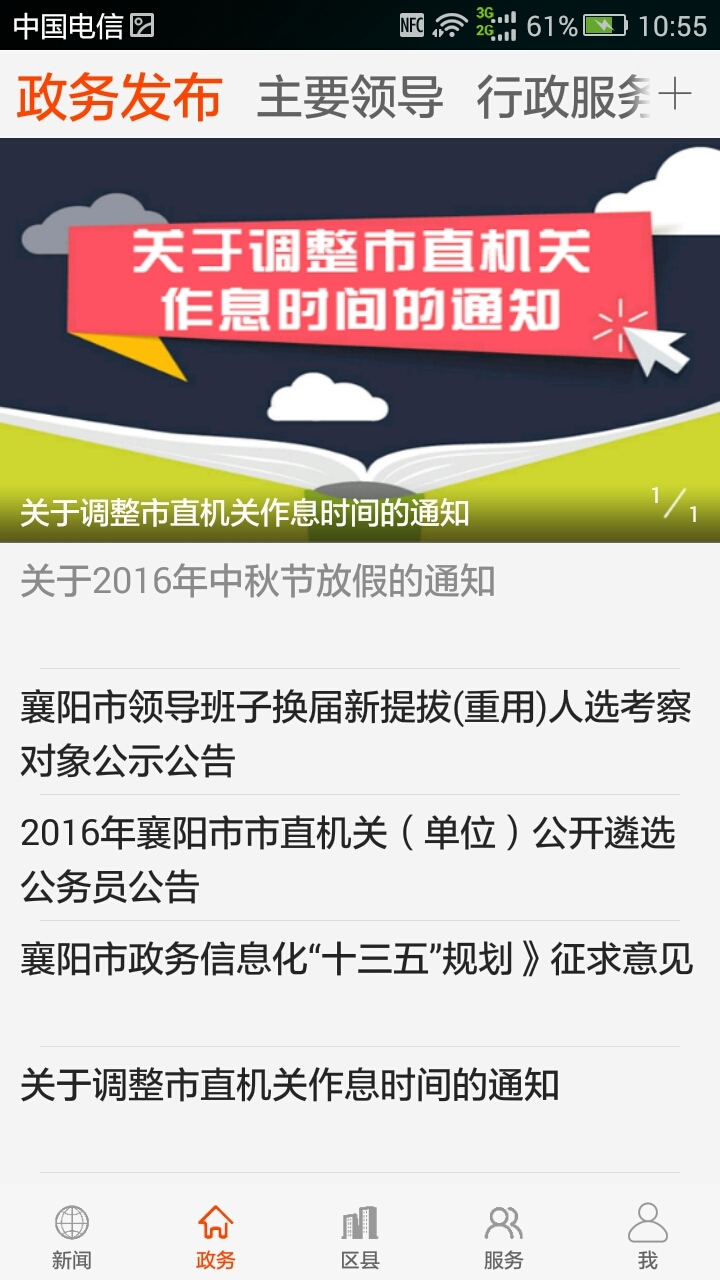Go to the 新闻 bottom tab
The width and height of the screenshot is (720, 1280).
[72, 1237]
